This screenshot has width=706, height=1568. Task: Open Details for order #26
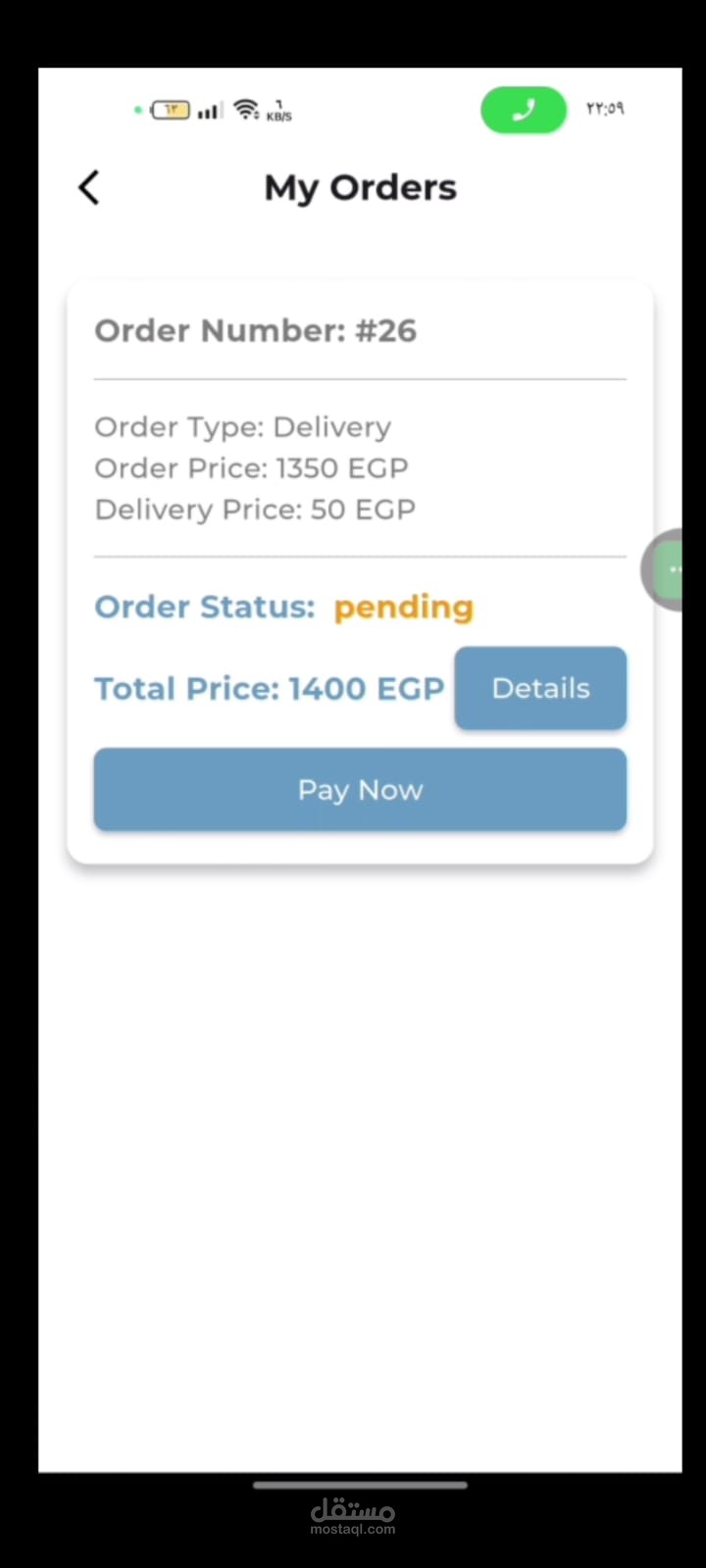540,688
